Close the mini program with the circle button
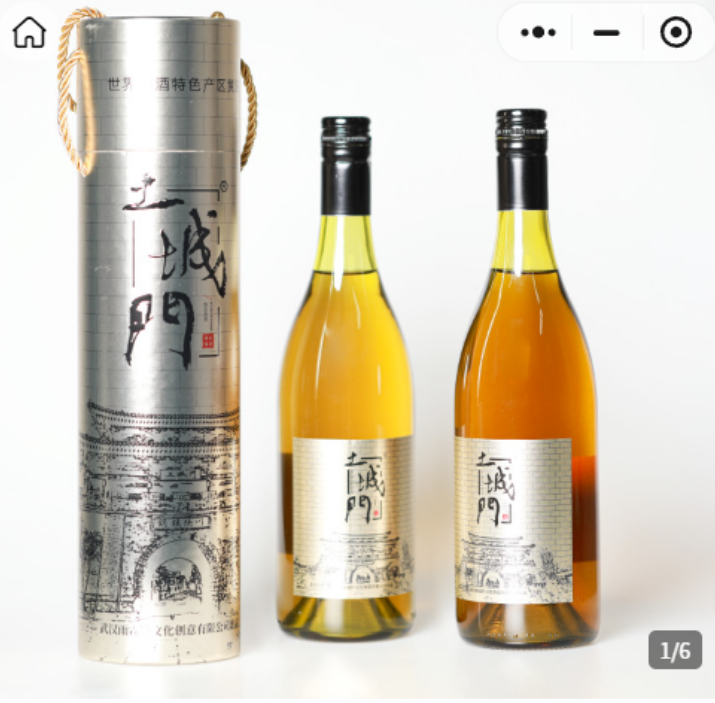This screenshot has width=715, height=703. click(676, 32)
